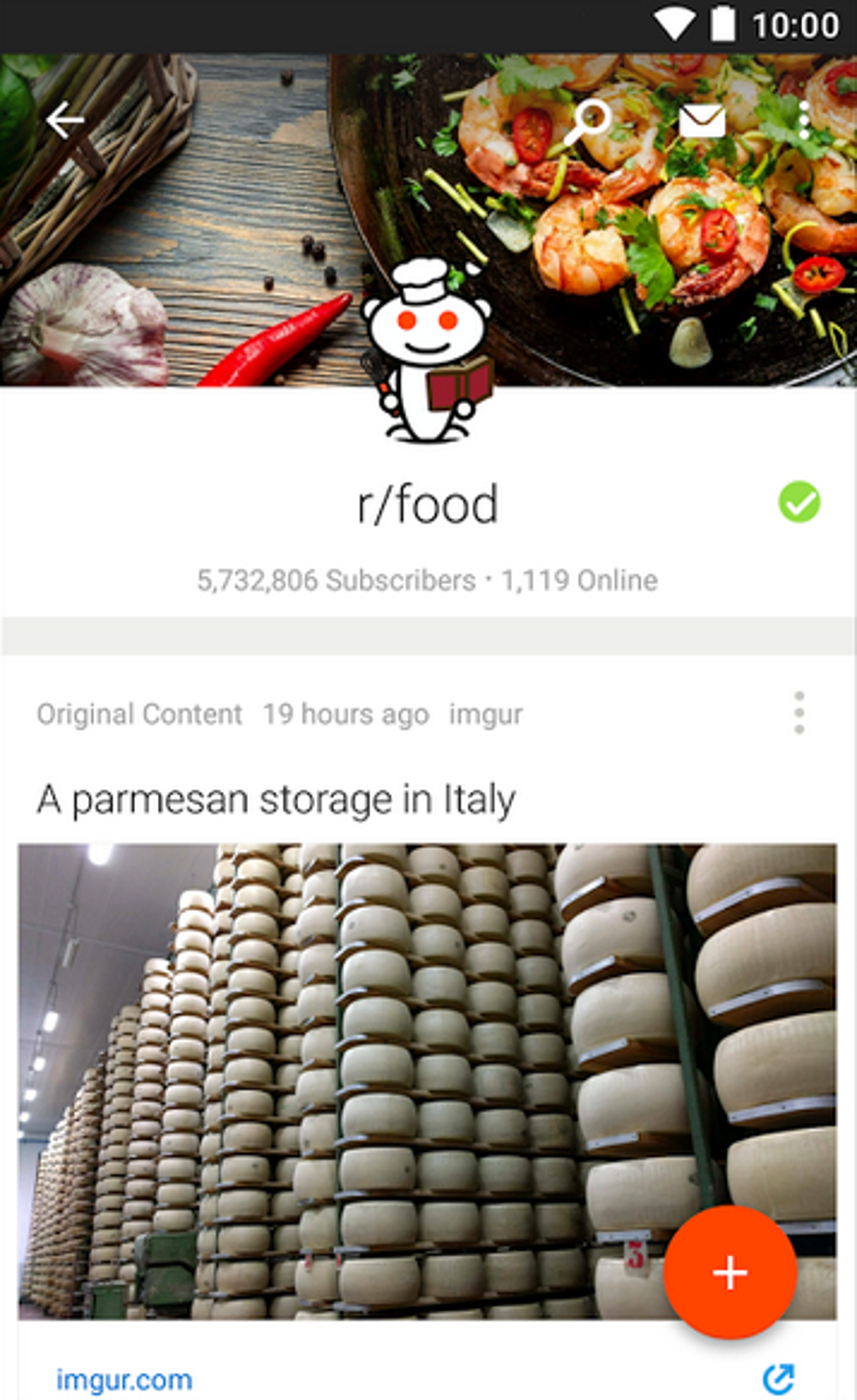
Task: Open the post A parmesan storage in Italy
Action: [276, 799]
